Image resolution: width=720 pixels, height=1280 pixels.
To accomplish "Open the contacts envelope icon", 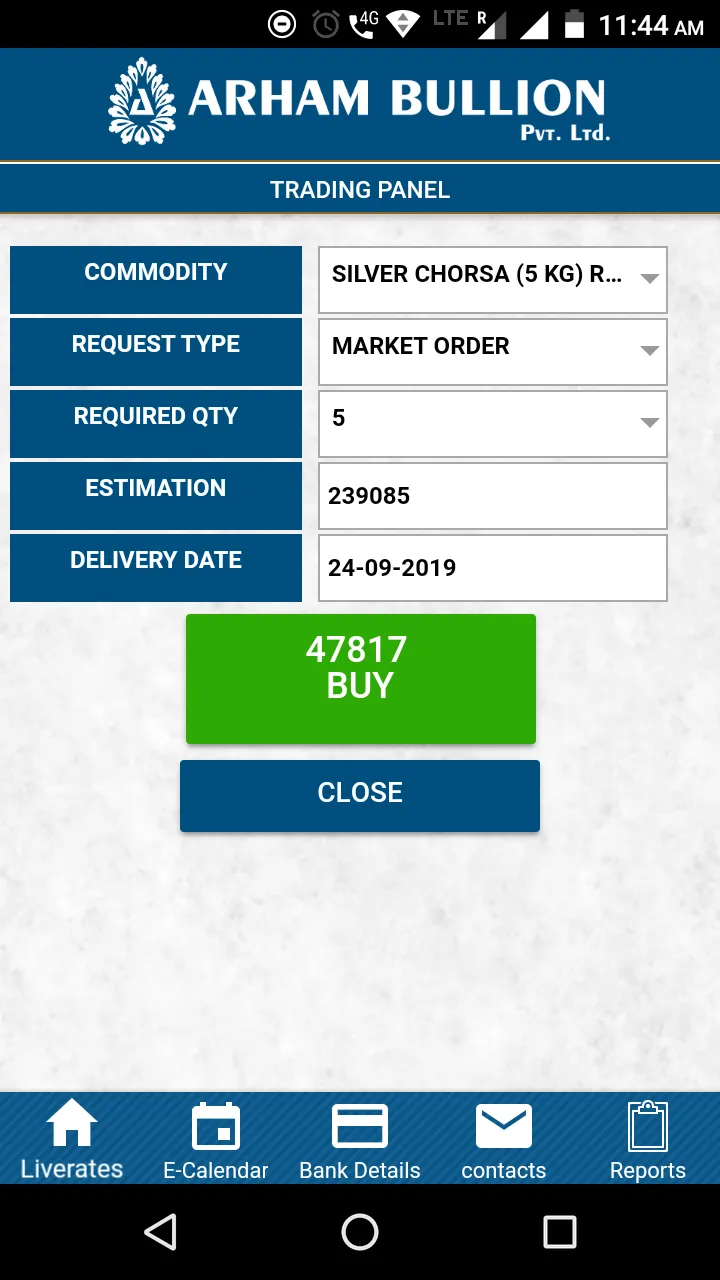I will tap(503, 1137).
